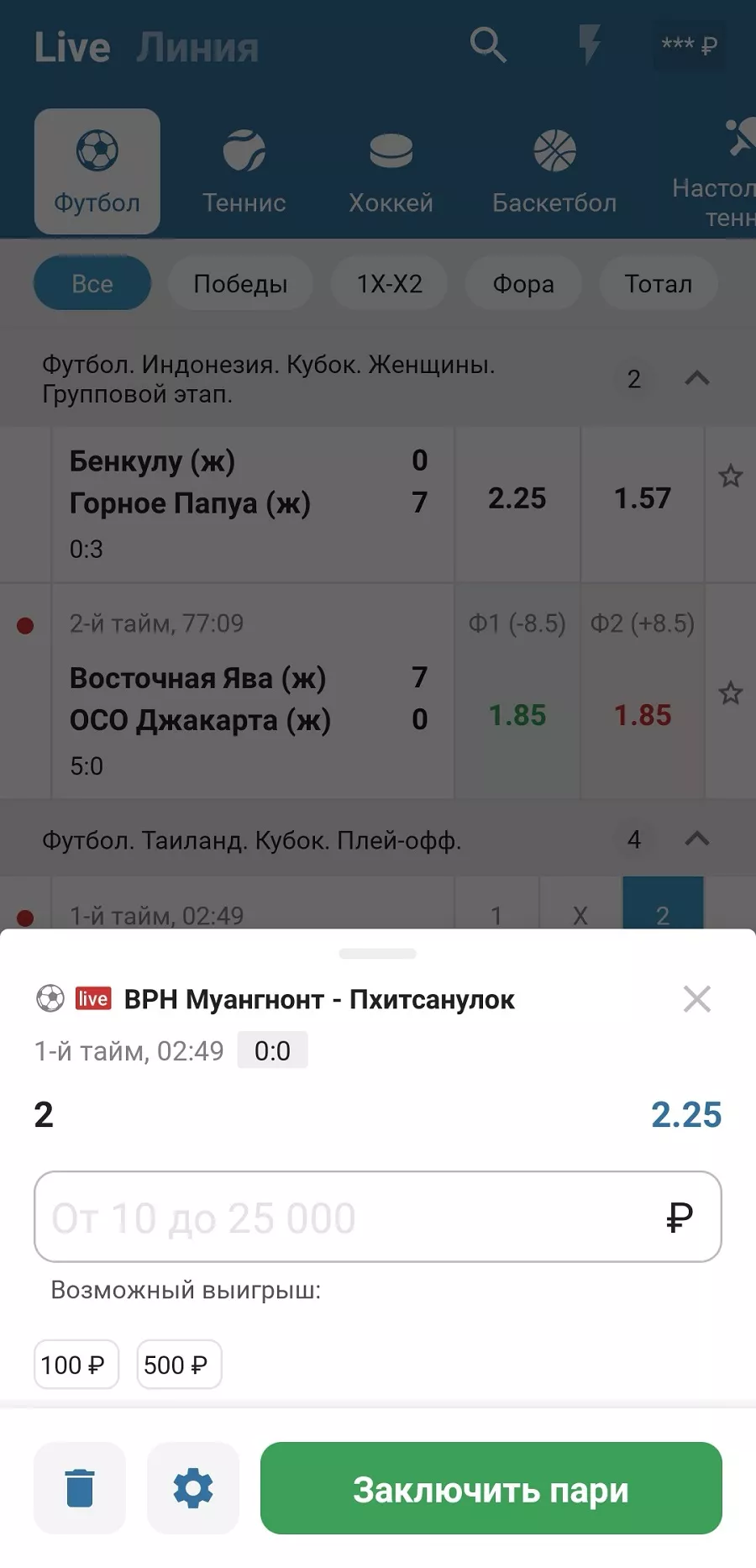
Task: Click the stake amount input field
Action: click(x=378, y=1218)
